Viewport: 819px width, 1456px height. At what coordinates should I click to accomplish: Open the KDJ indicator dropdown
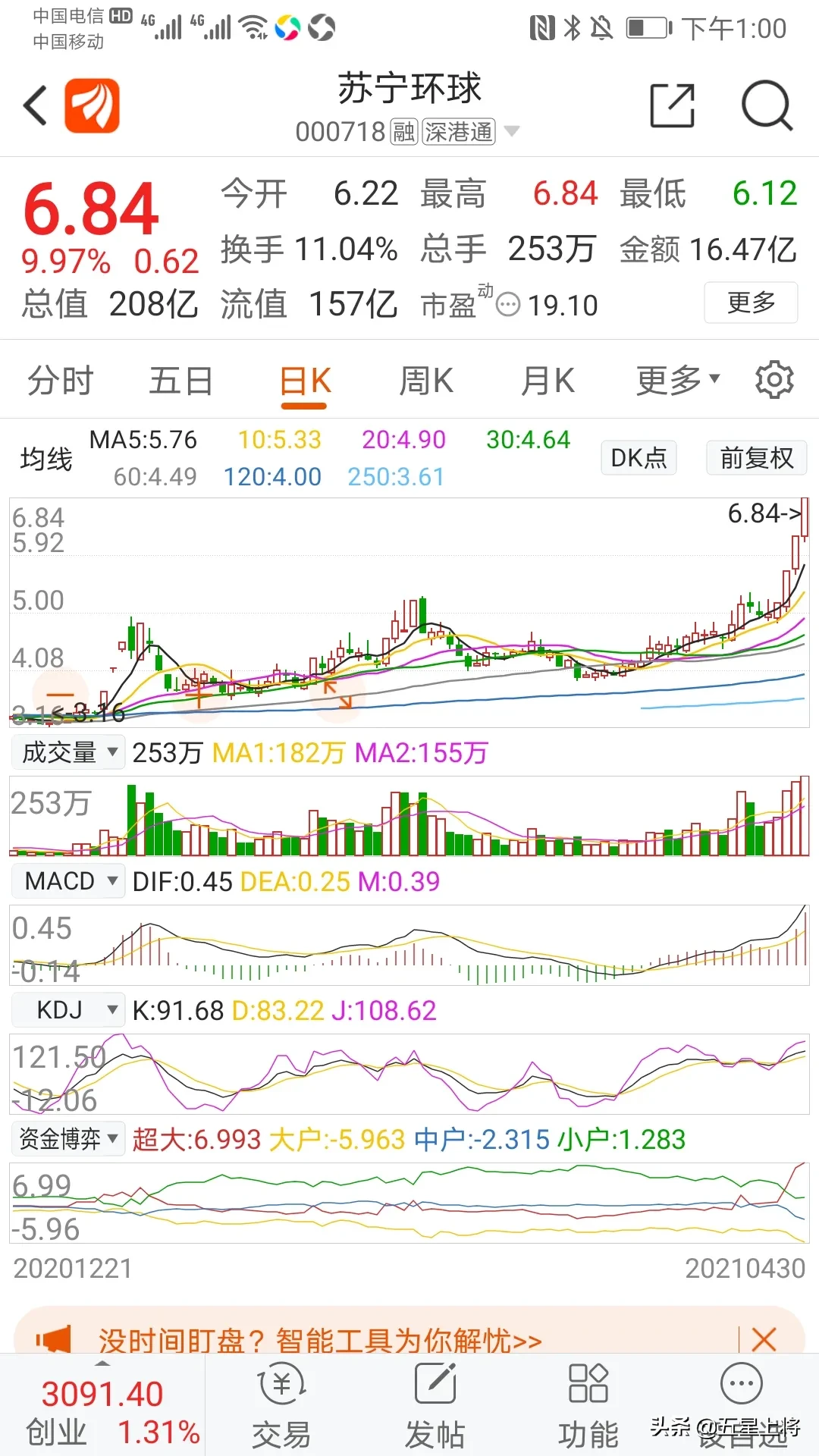tap(68, 1010)
